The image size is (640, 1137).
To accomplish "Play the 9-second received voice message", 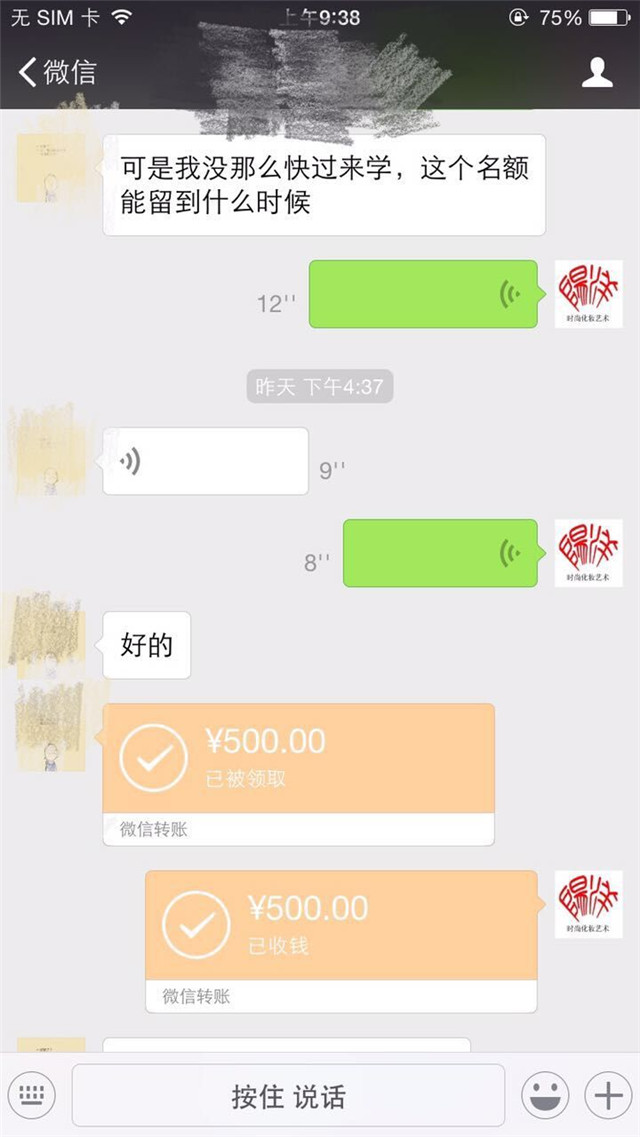I will (205, 461).
